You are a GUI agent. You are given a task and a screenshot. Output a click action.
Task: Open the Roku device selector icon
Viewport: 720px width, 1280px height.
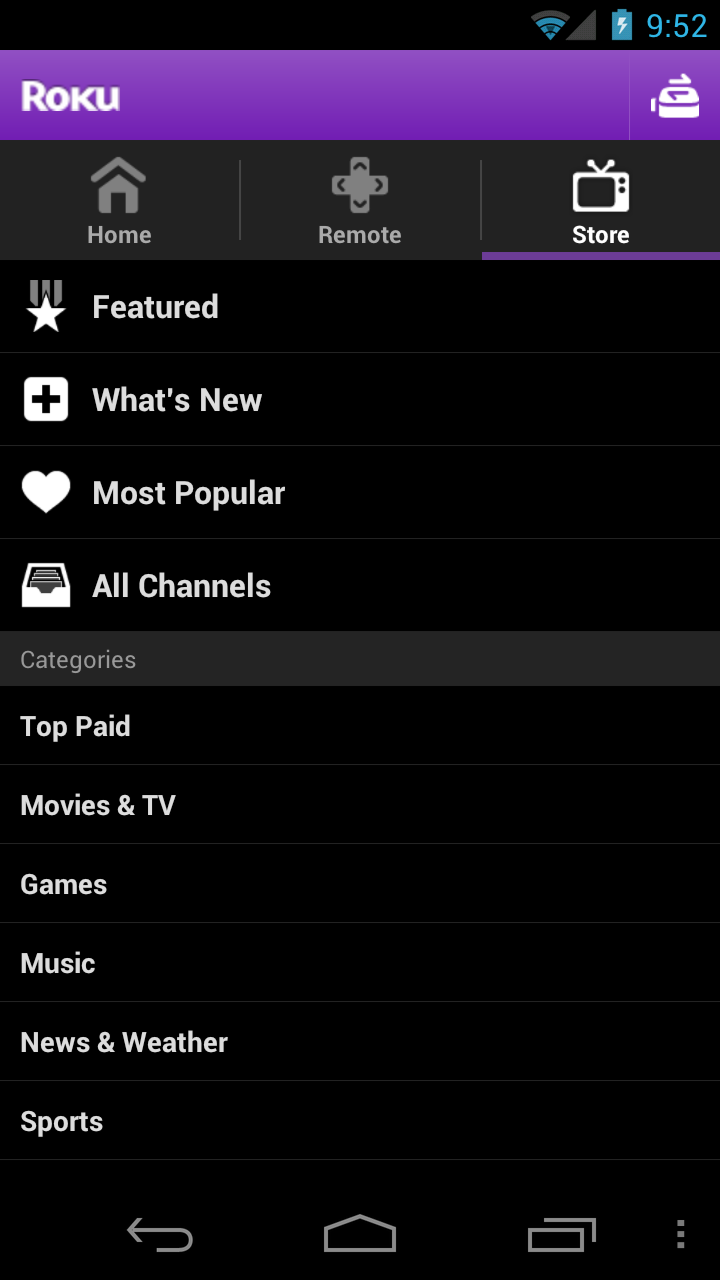[x=675, y=96]
